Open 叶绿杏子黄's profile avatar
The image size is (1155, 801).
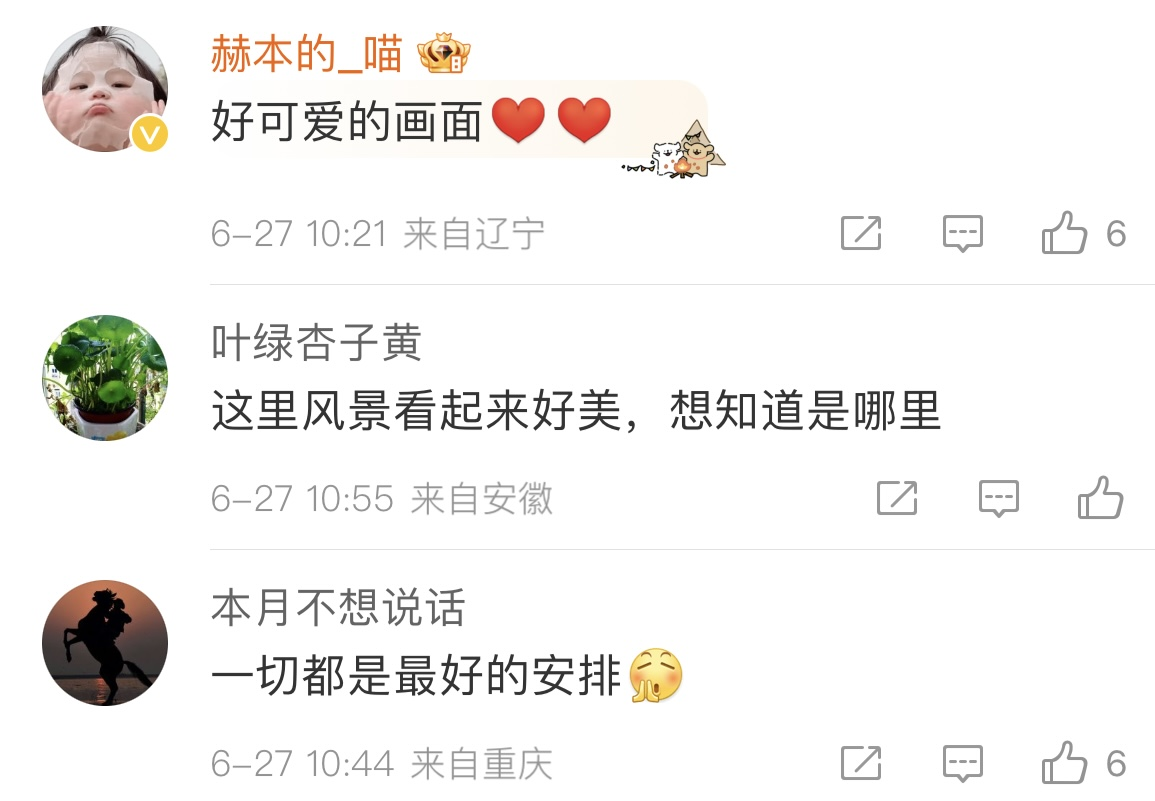click(104, 378)
